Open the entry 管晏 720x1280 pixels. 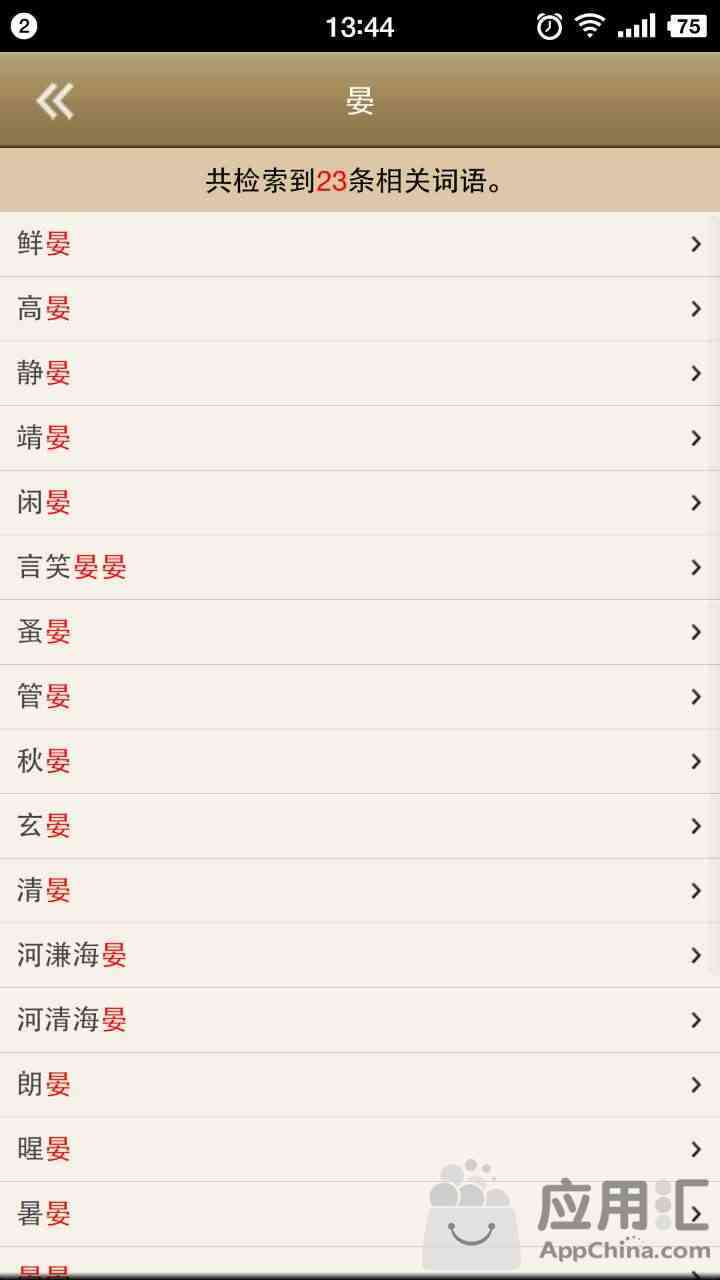coord(360,697)
